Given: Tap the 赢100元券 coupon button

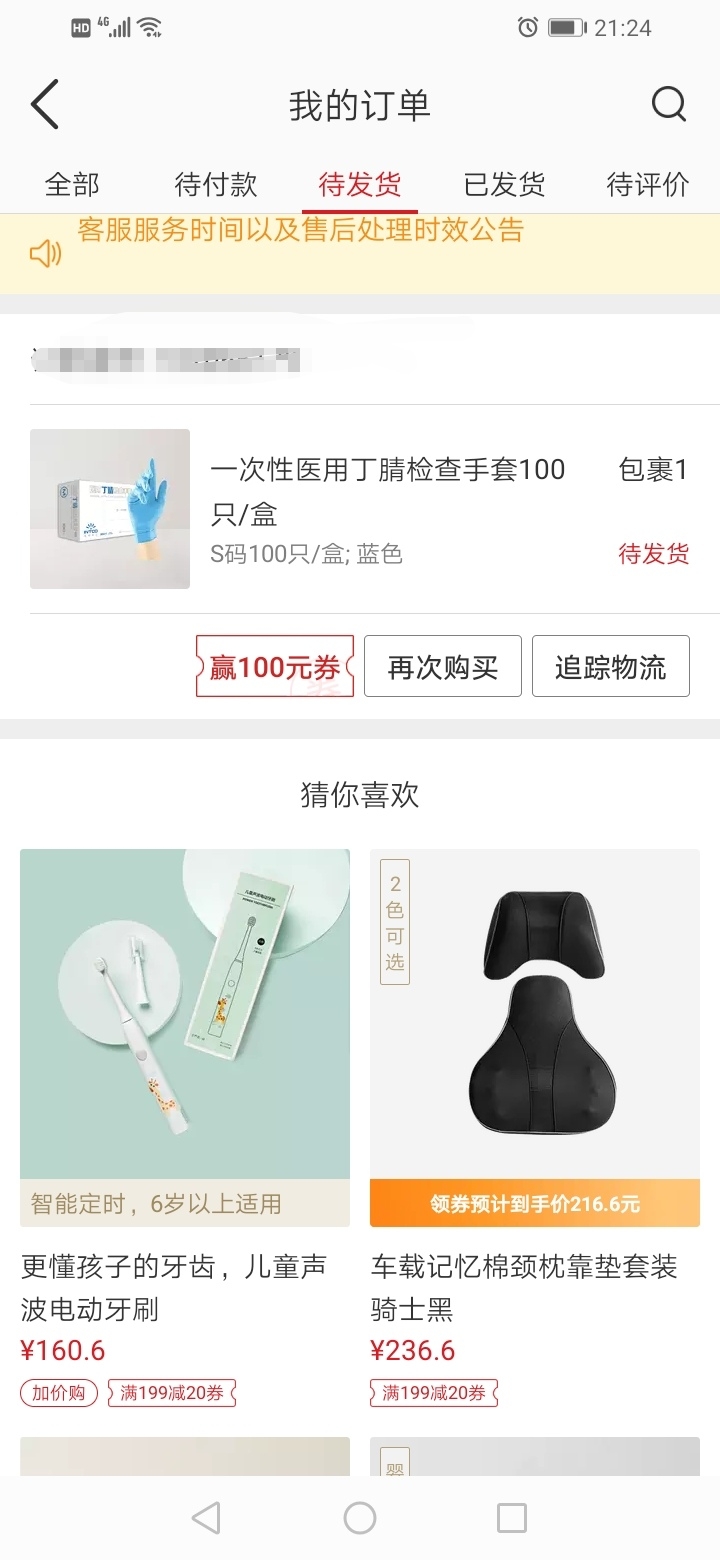Looking at the screenshot, I should (275, 666).
